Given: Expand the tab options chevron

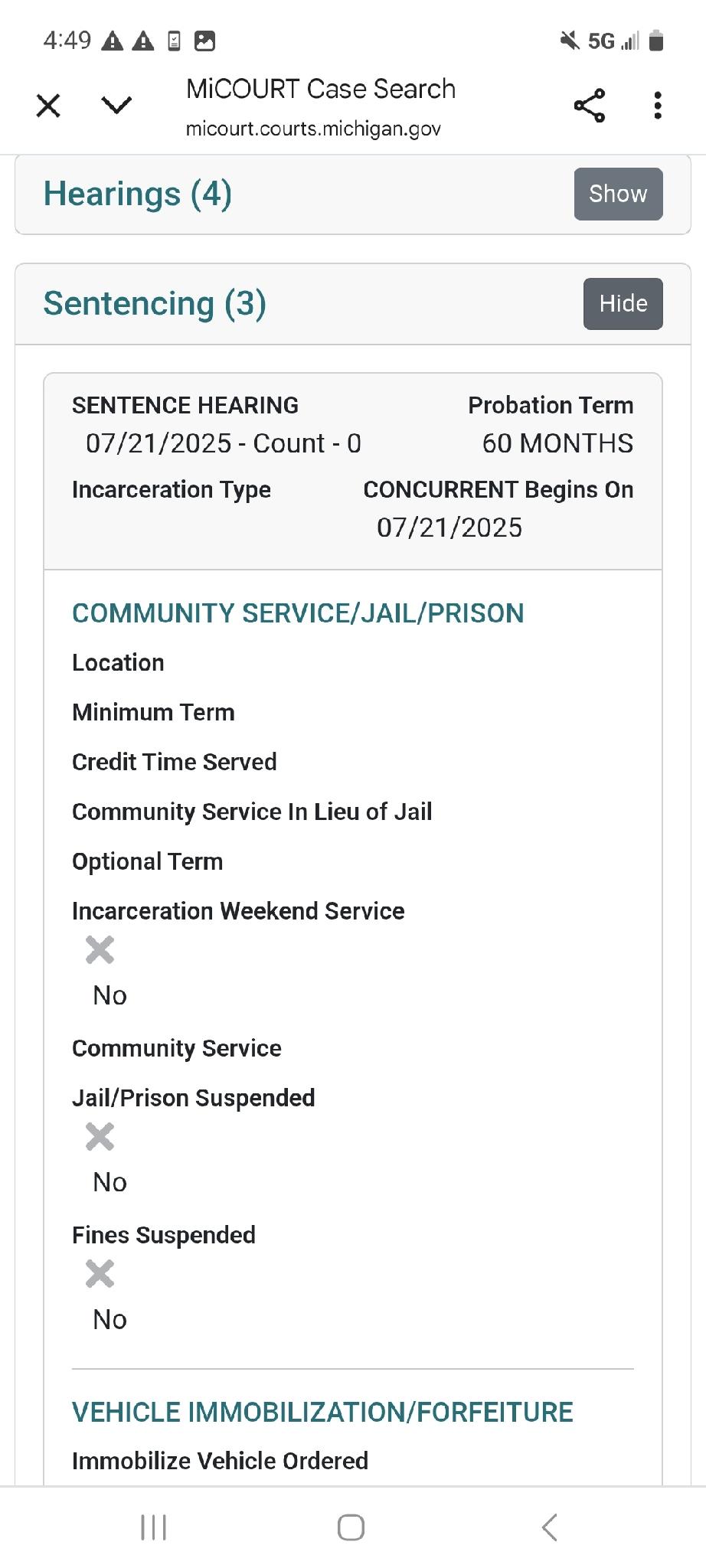Looking at the screenshot, I should click(x=116, y=106).
